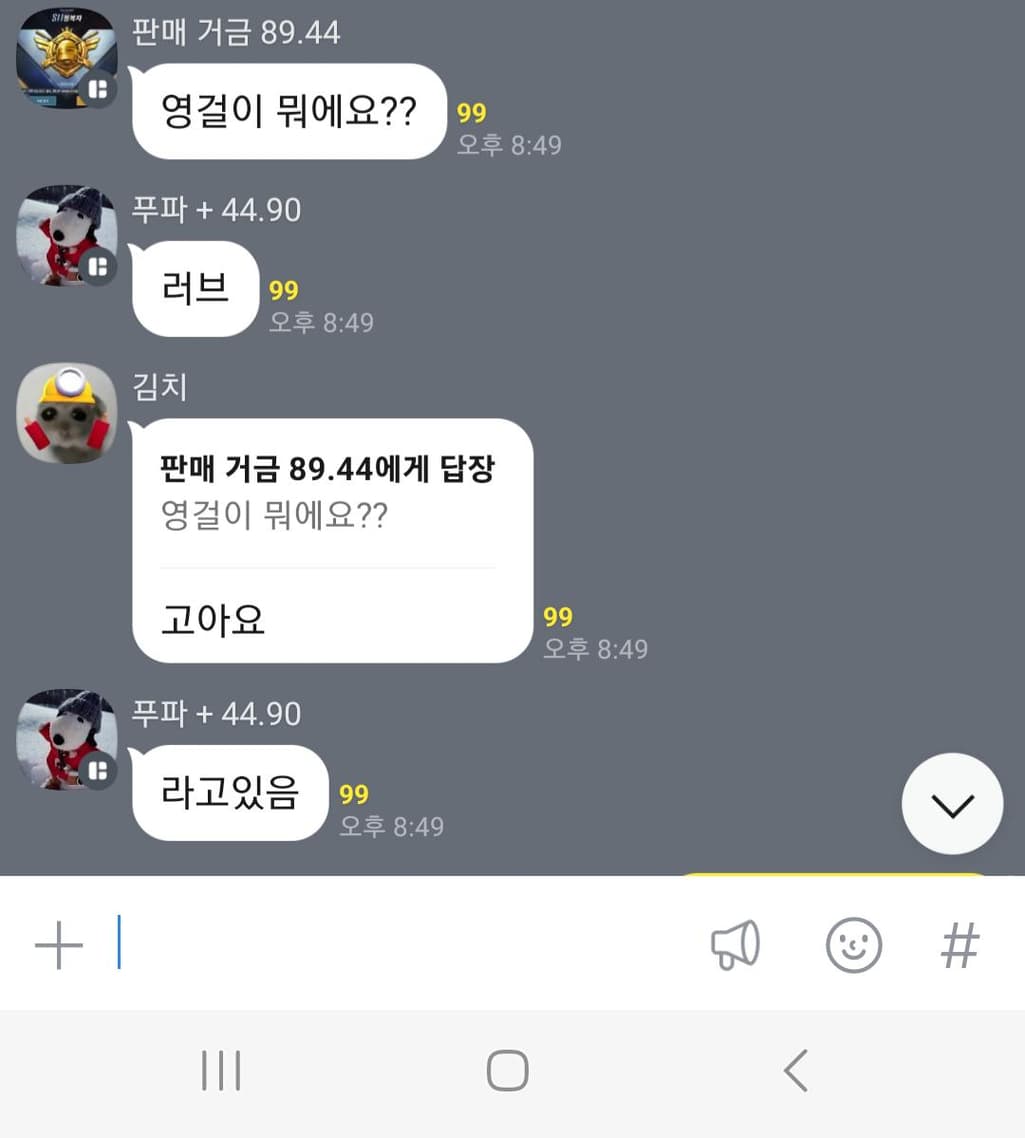Jump to latest messages with down arrow
The height and width of the screenshot is (1138, 1025).
[x=952, y=804]
